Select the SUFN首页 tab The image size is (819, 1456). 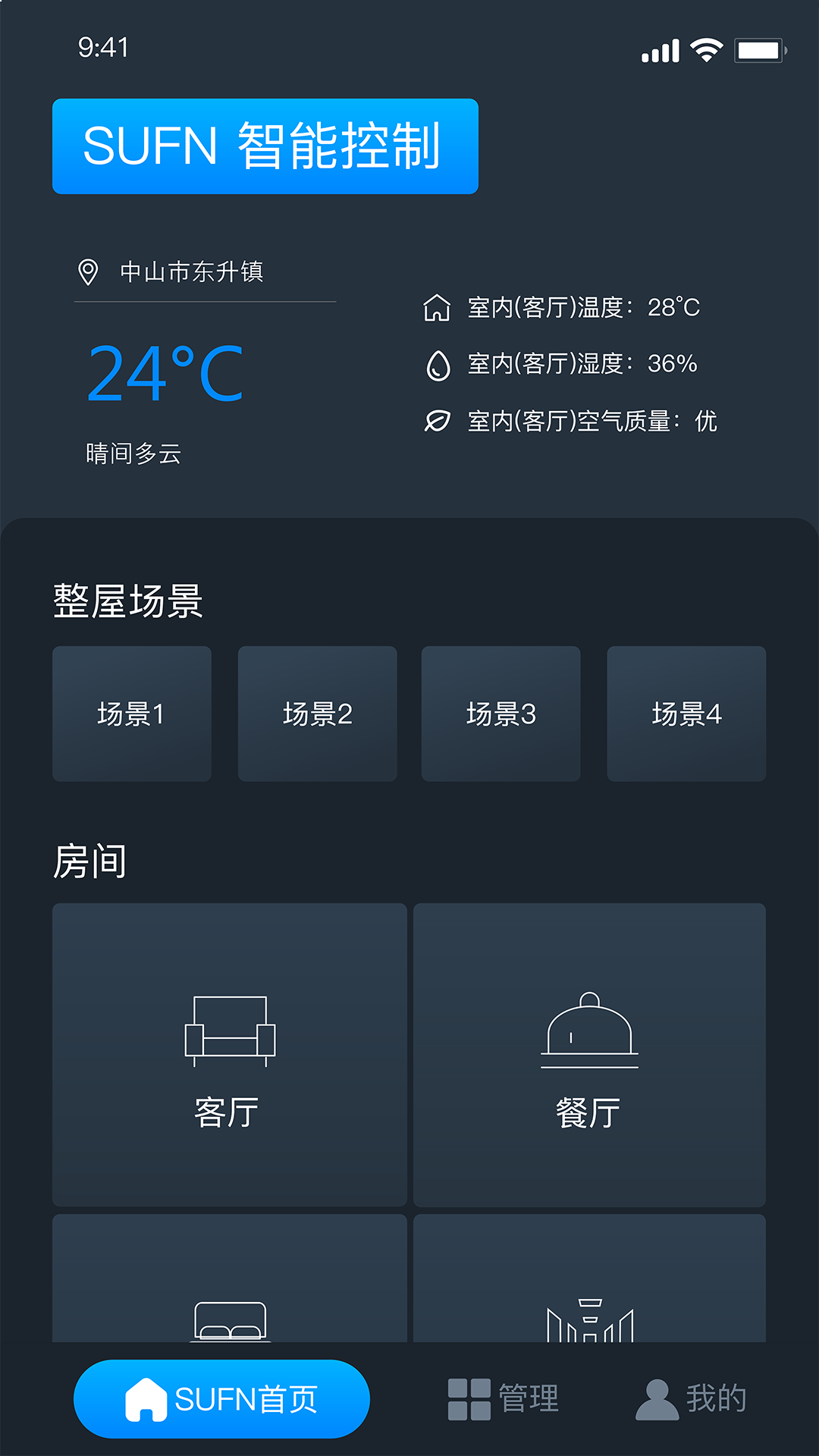[x=222, y=1399]
